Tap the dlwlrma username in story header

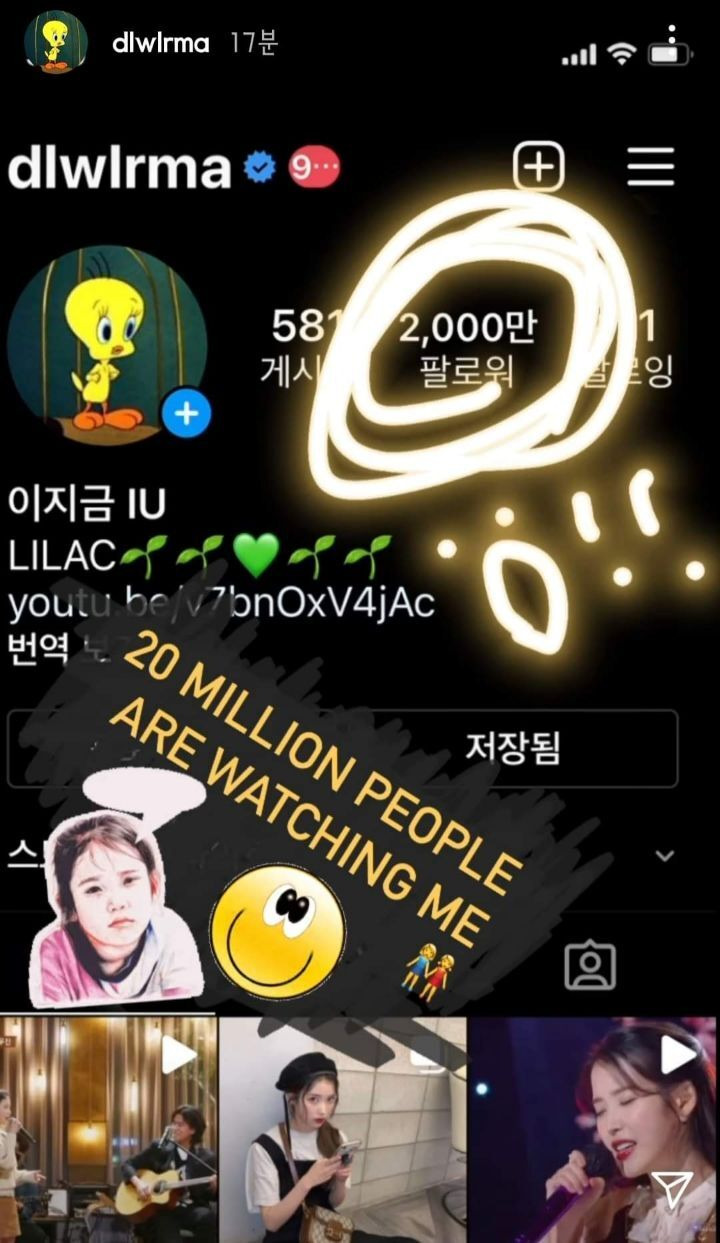tap(161, 43)
